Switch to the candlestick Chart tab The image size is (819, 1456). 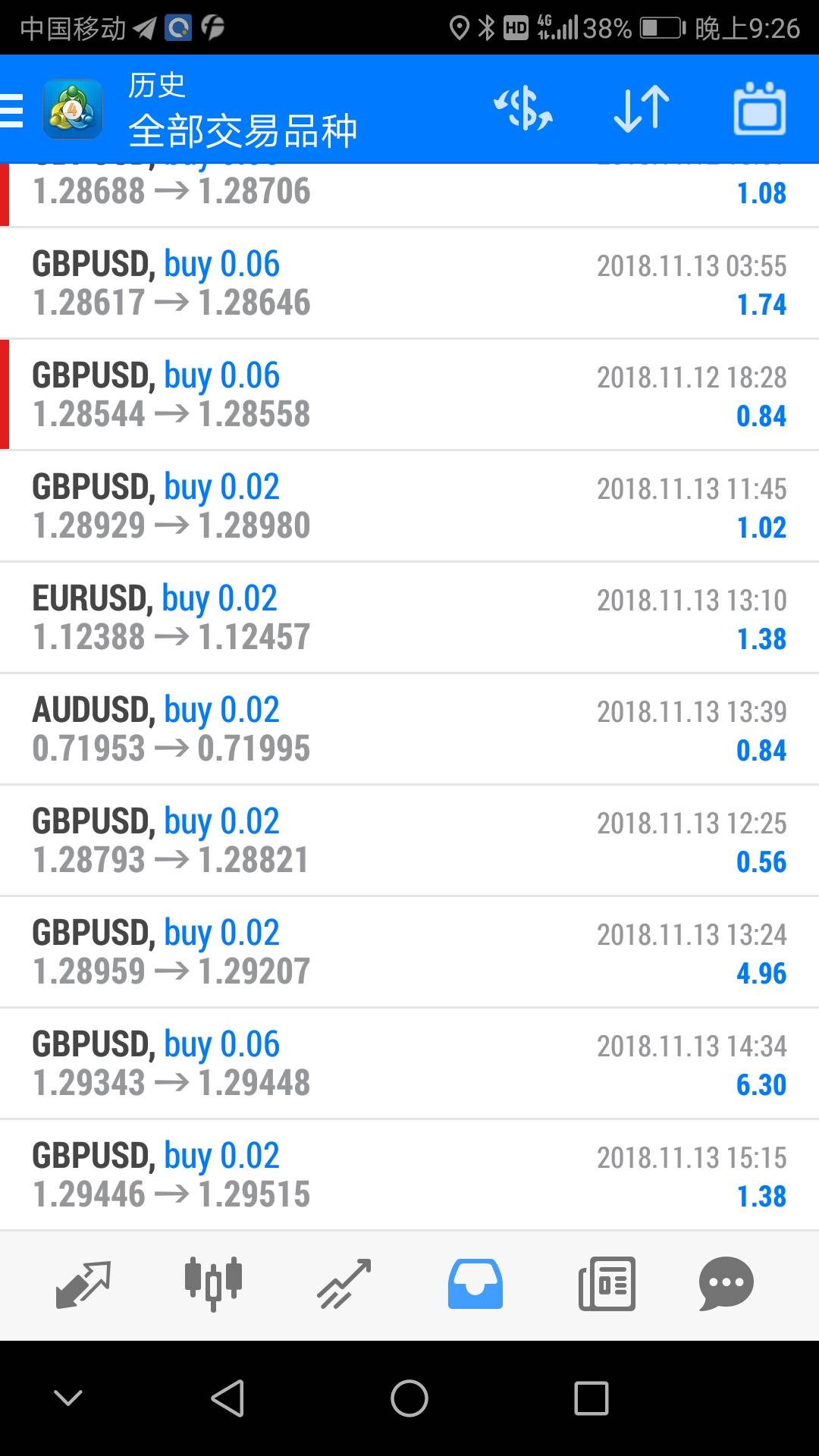coord(213,1284)
